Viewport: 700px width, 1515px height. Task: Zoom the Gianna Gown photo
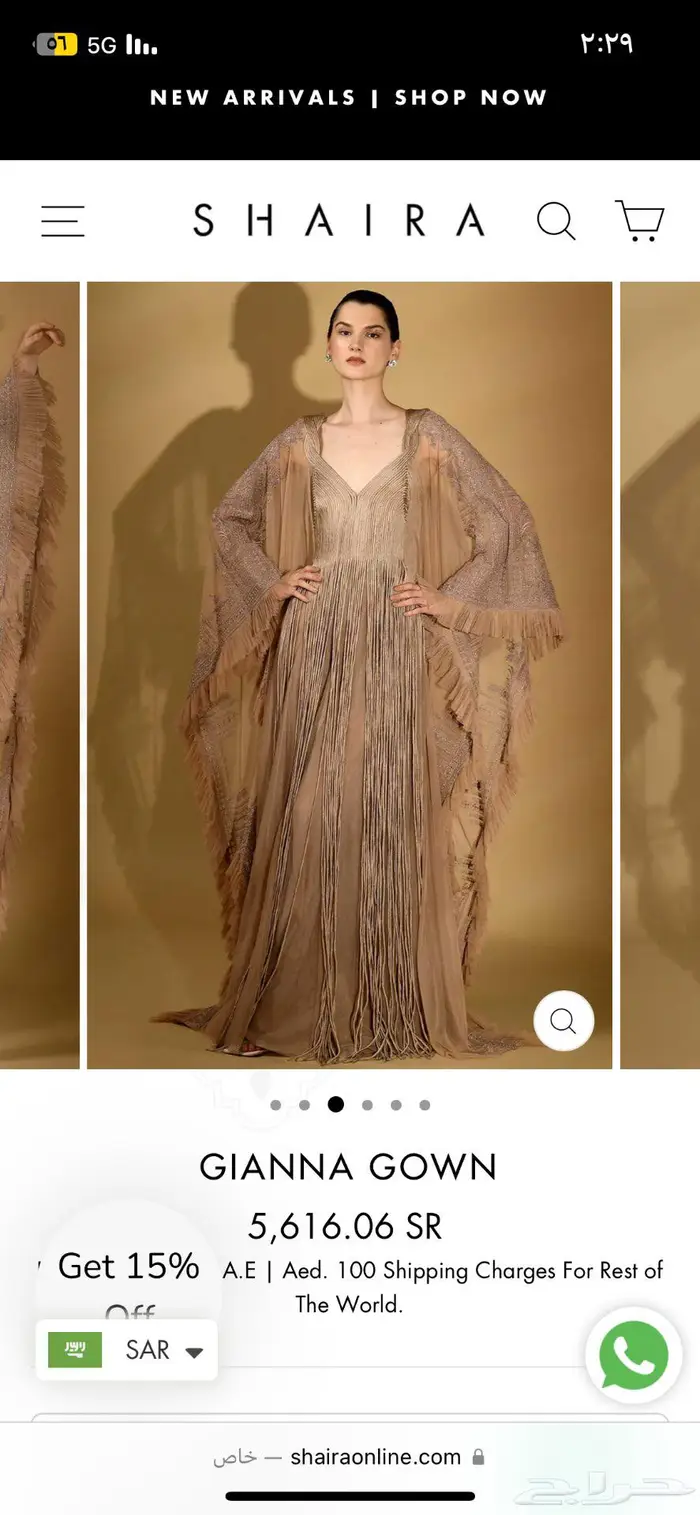tap(563, 1021)
